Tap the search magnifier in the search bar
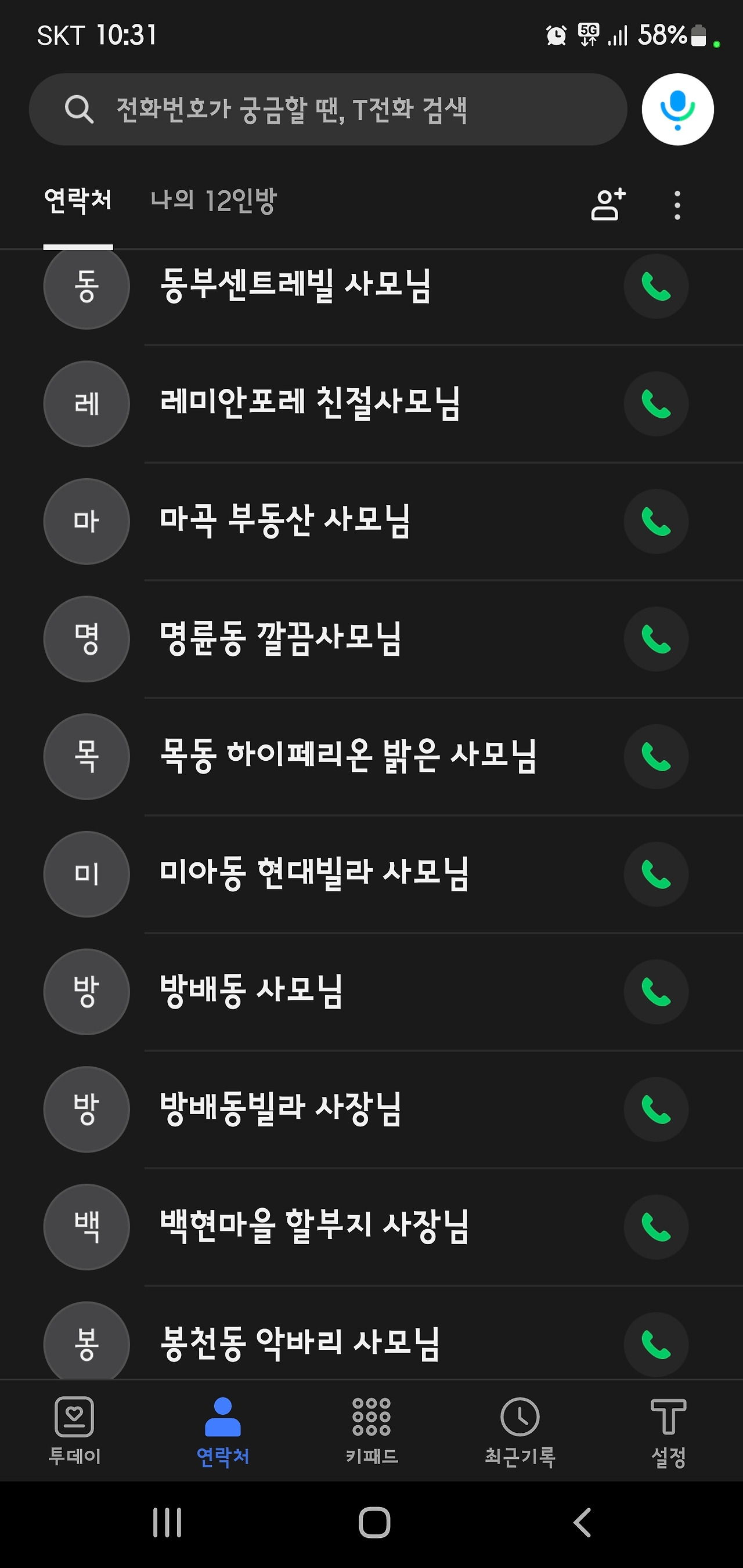The image size is (743, 1568). [78, 109]
